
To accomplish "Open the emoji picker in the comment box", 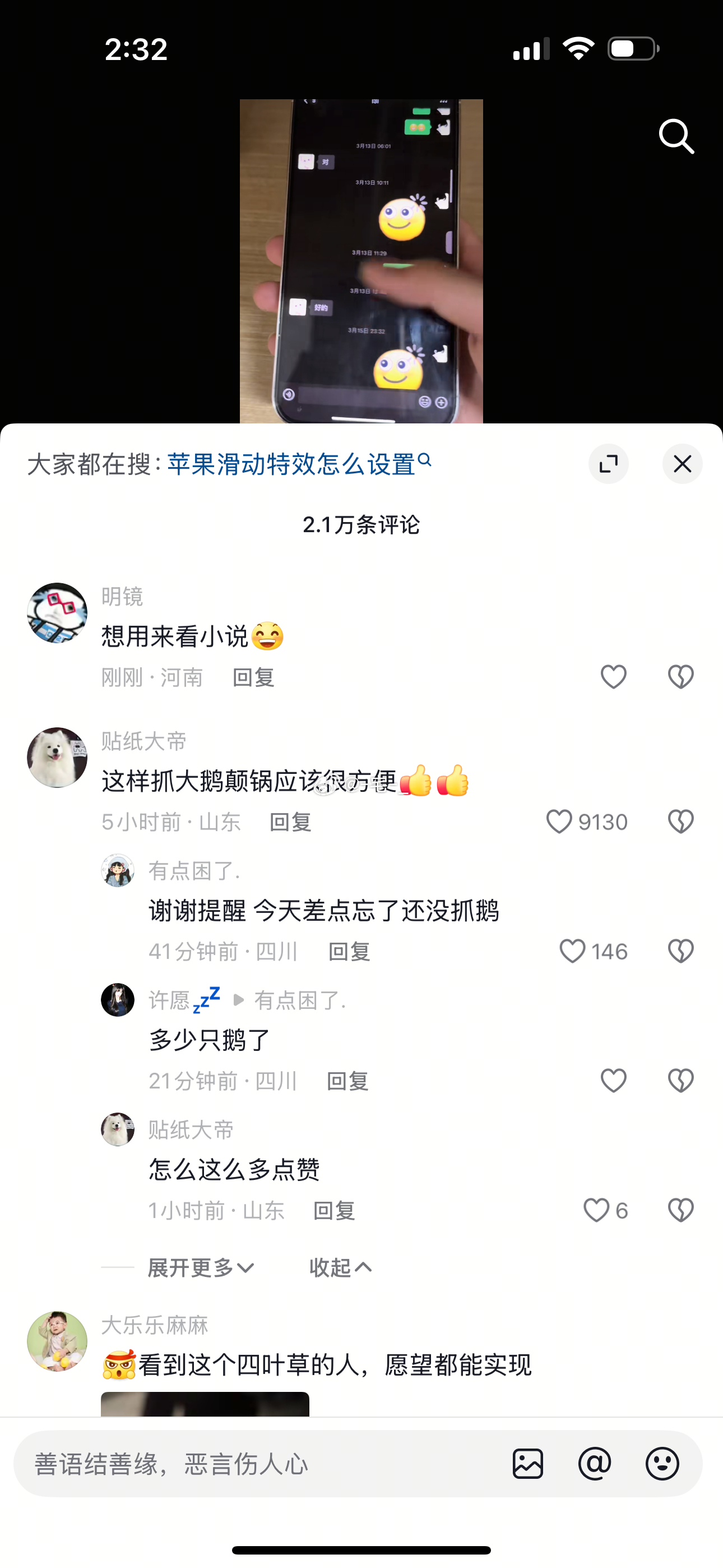I will tap(662, 1464).
